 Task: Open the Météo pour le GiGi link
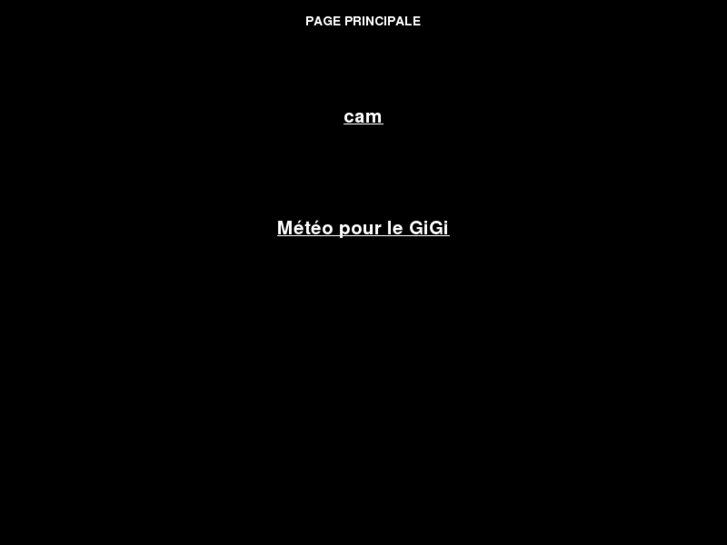point(363,228)
